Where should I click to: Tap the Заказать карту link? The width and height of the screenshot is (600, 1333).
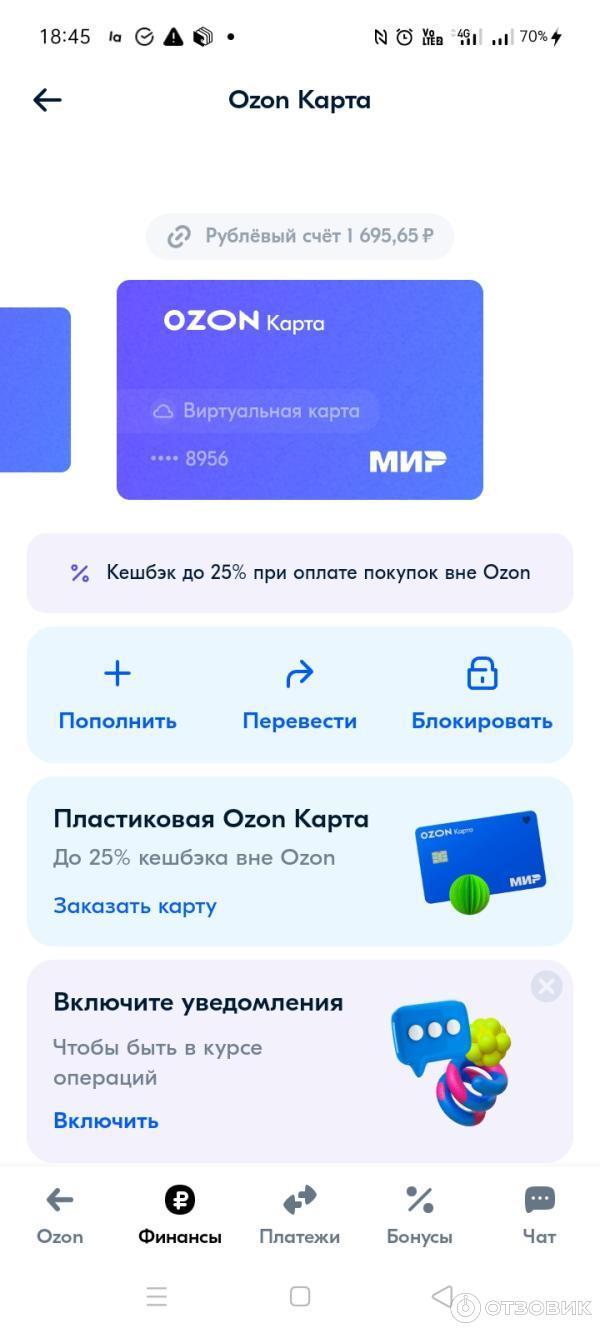[135, 906]
